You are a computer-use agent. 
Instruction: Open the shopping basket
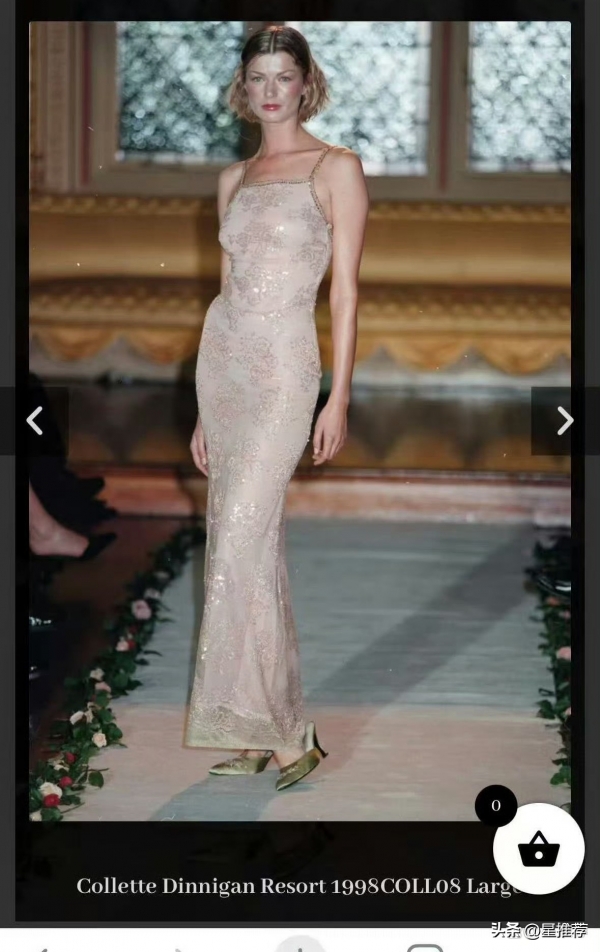click(x=538, y=851)
